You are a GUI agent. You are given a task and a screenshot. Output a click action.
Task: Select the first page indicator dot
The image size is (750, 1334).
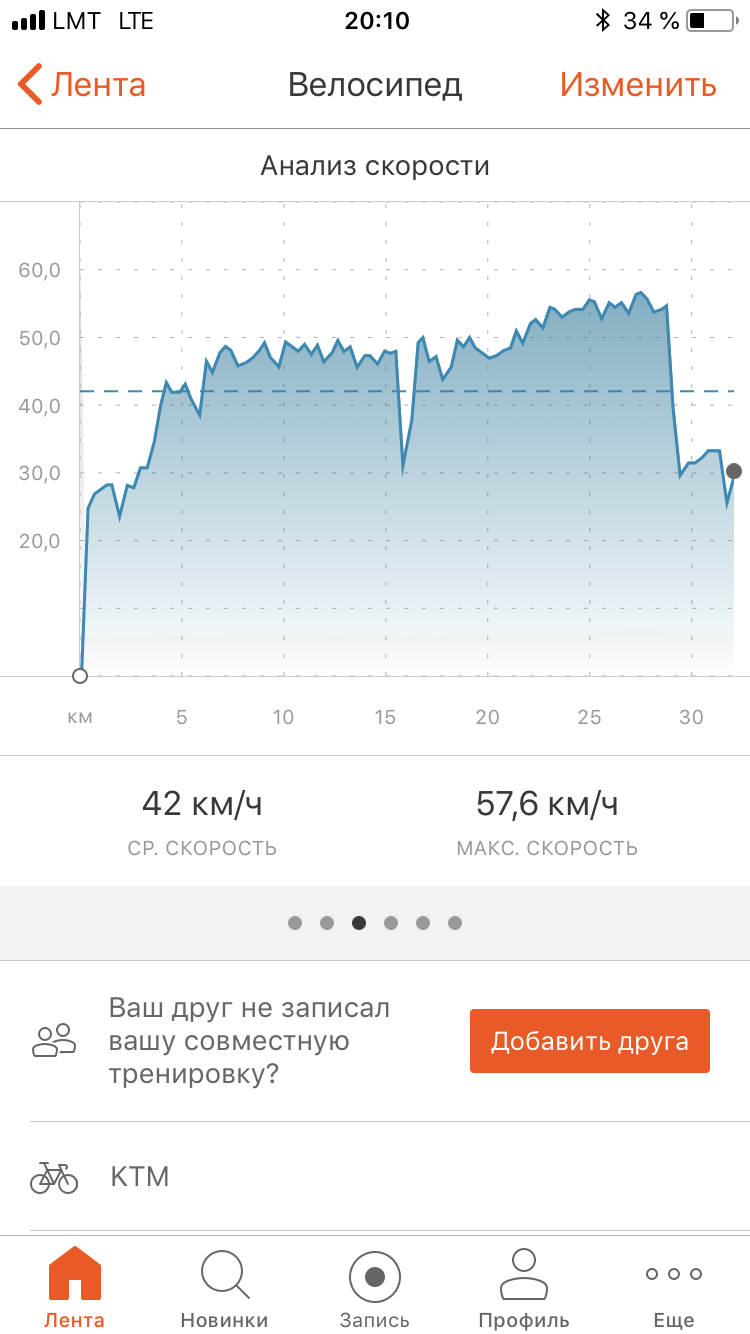click(x=295, y=923)
